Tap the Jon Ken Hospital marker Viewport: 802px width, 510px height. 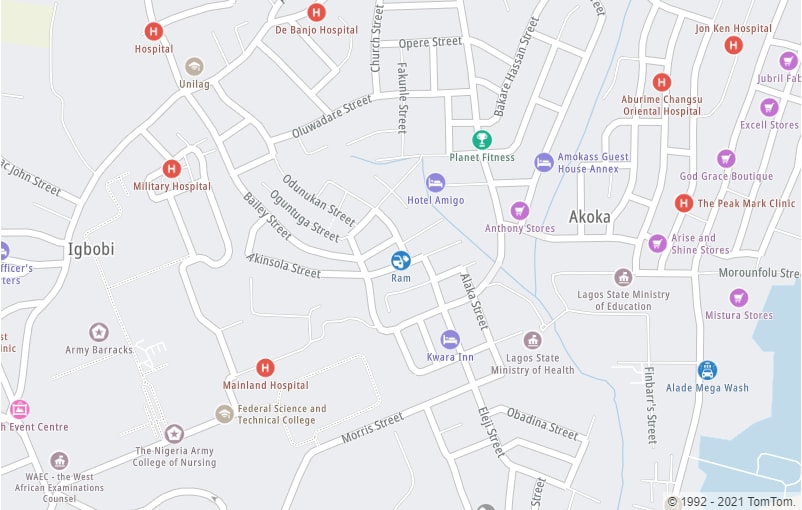pyautogui.click(x=733, y=45)
